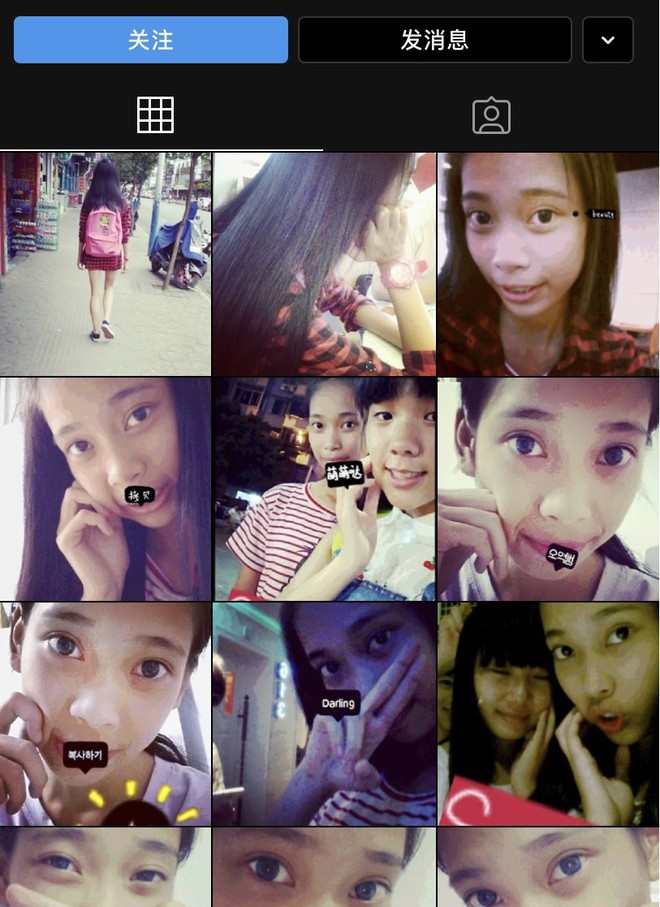Expand the suggested accounts chevron dropdown
The image size is (660, 907).
pyautogui.click(x=608, y=40)
